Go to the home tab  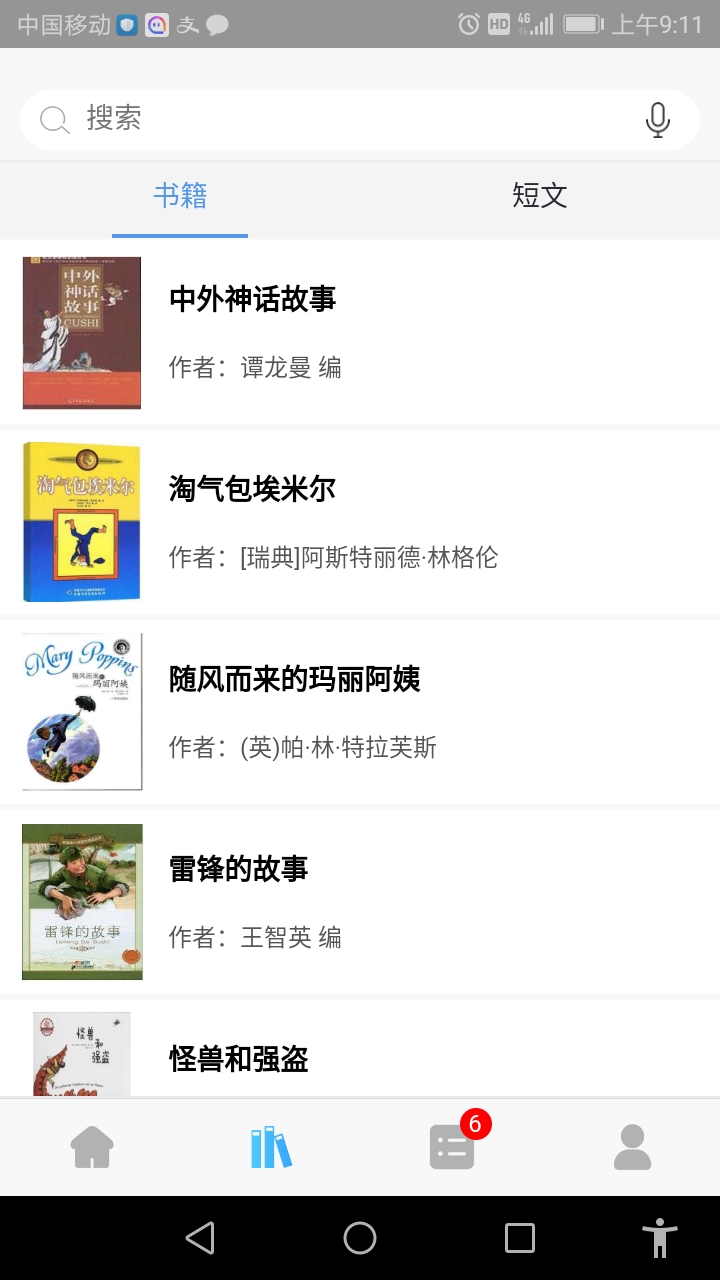pyautogui.click(x=92, y=1147)
